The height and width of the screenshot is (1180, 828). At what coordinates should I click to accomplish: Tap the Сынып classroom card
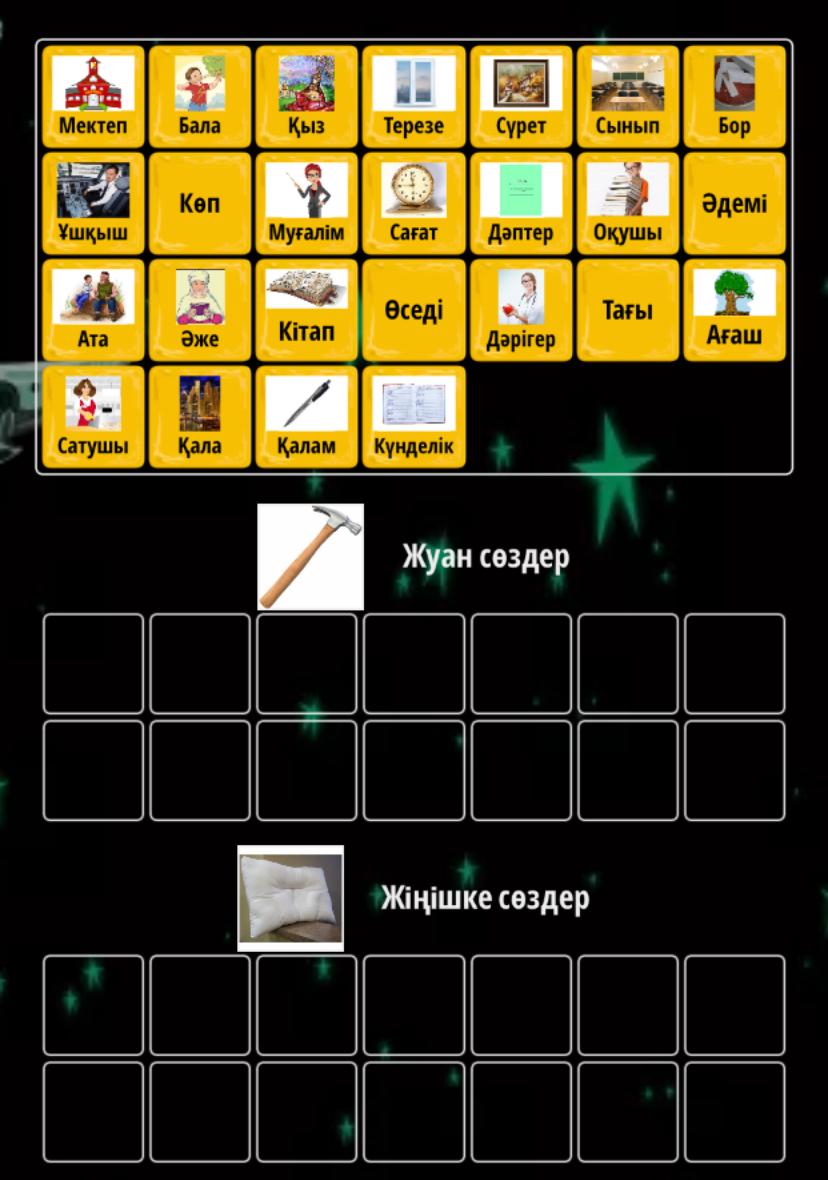(x=628, y=97)
